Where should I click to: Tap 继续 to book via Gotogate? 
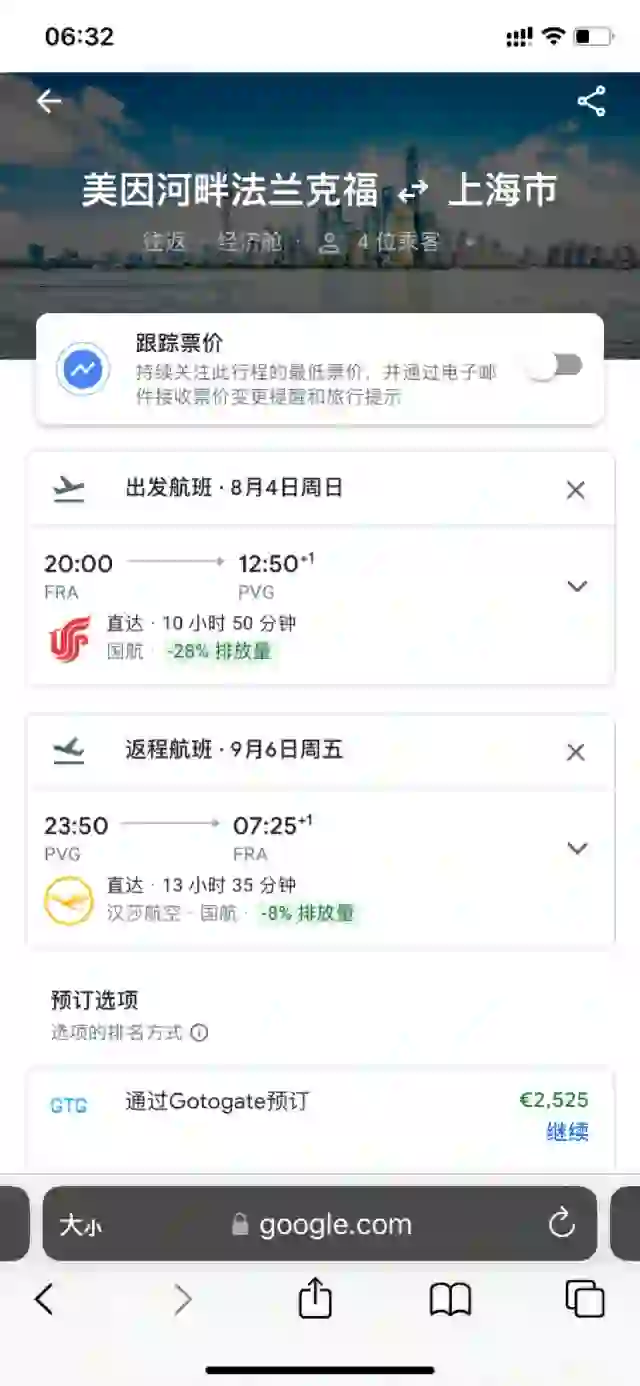(x=567, y=1132)
